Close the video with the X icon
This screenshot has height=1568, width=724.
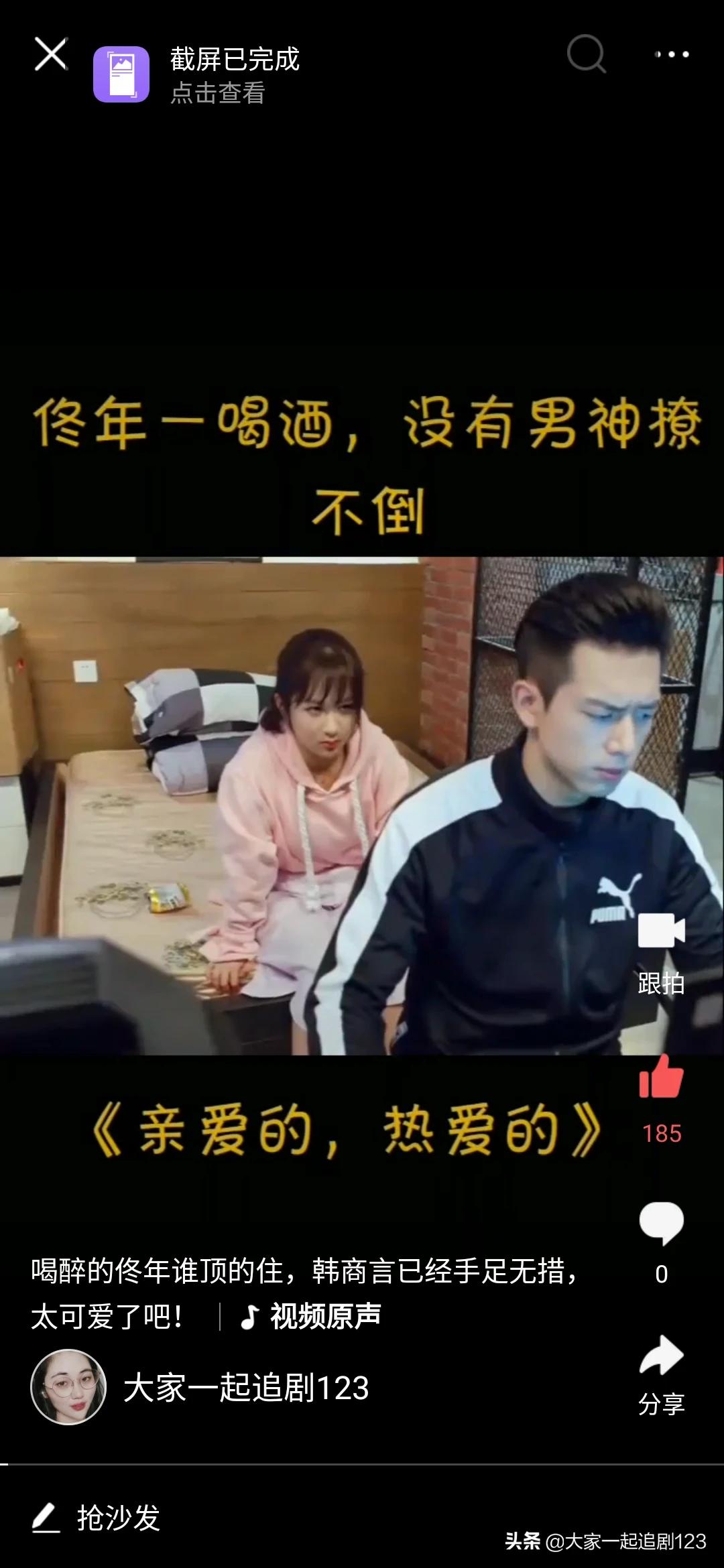pos(51,54)
